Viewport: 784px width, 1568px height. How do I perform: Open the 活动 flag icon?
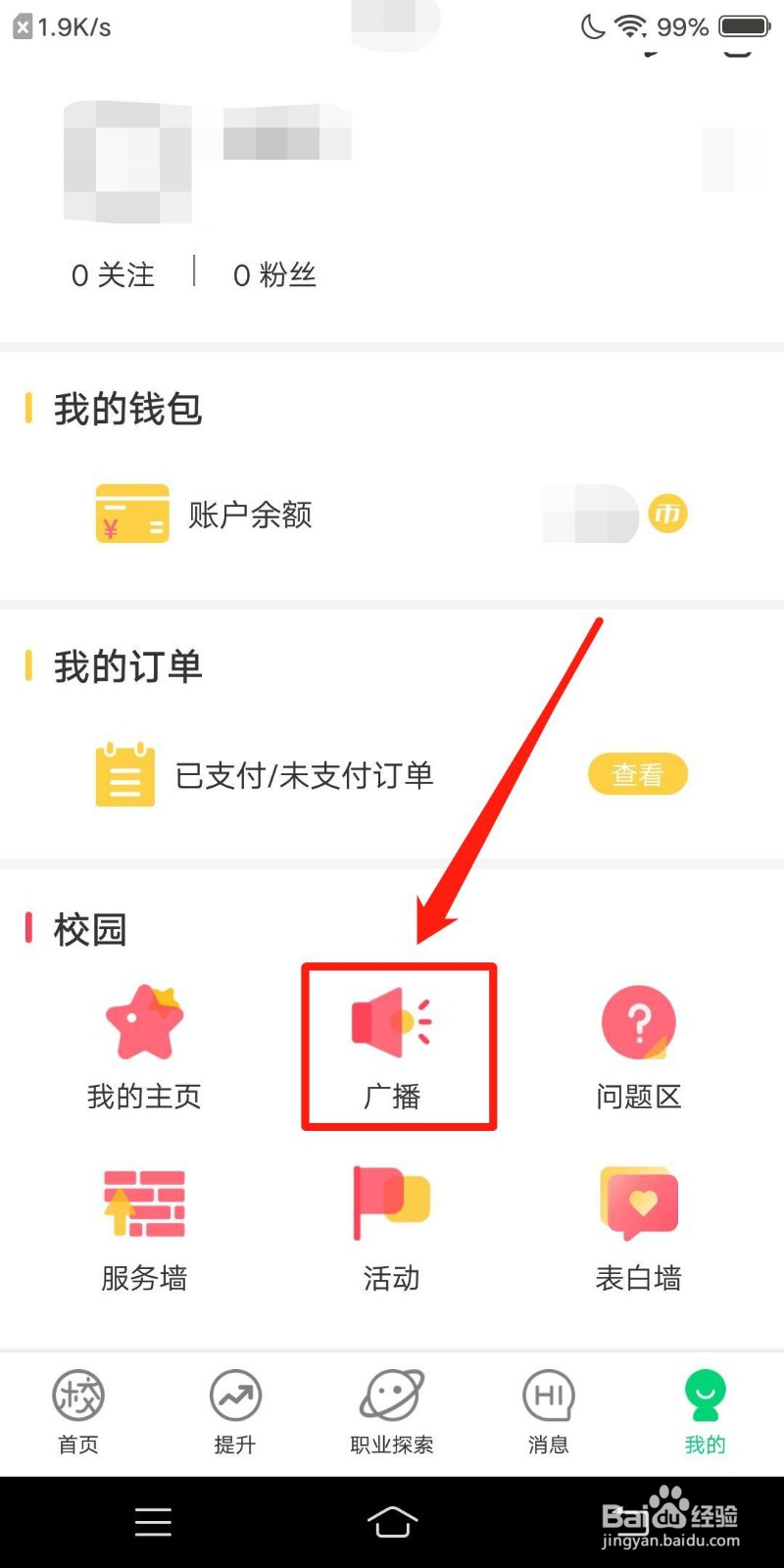click(x=391, y=1203)
